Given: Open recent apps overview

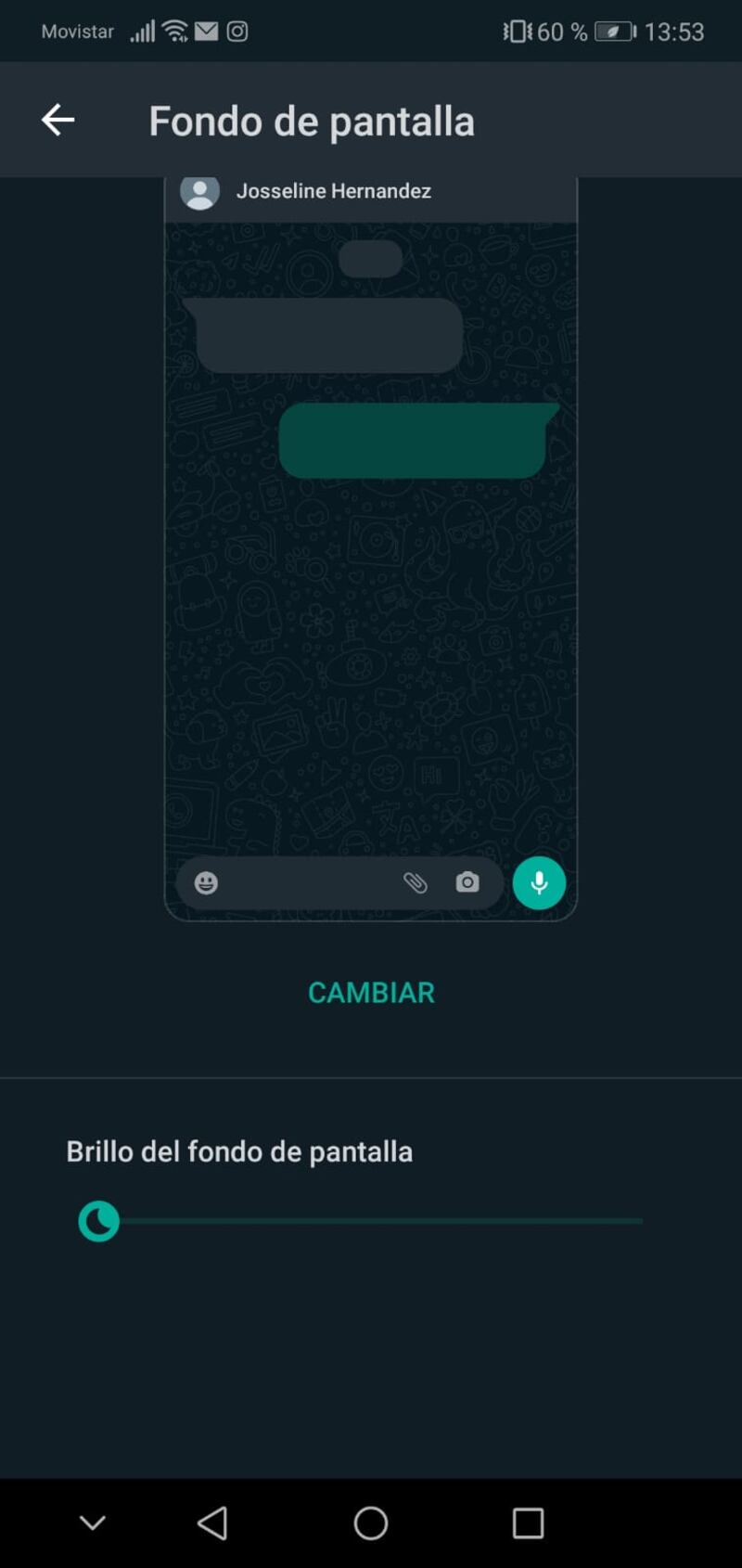Looking at the screenshot, I should (528, 1523).
